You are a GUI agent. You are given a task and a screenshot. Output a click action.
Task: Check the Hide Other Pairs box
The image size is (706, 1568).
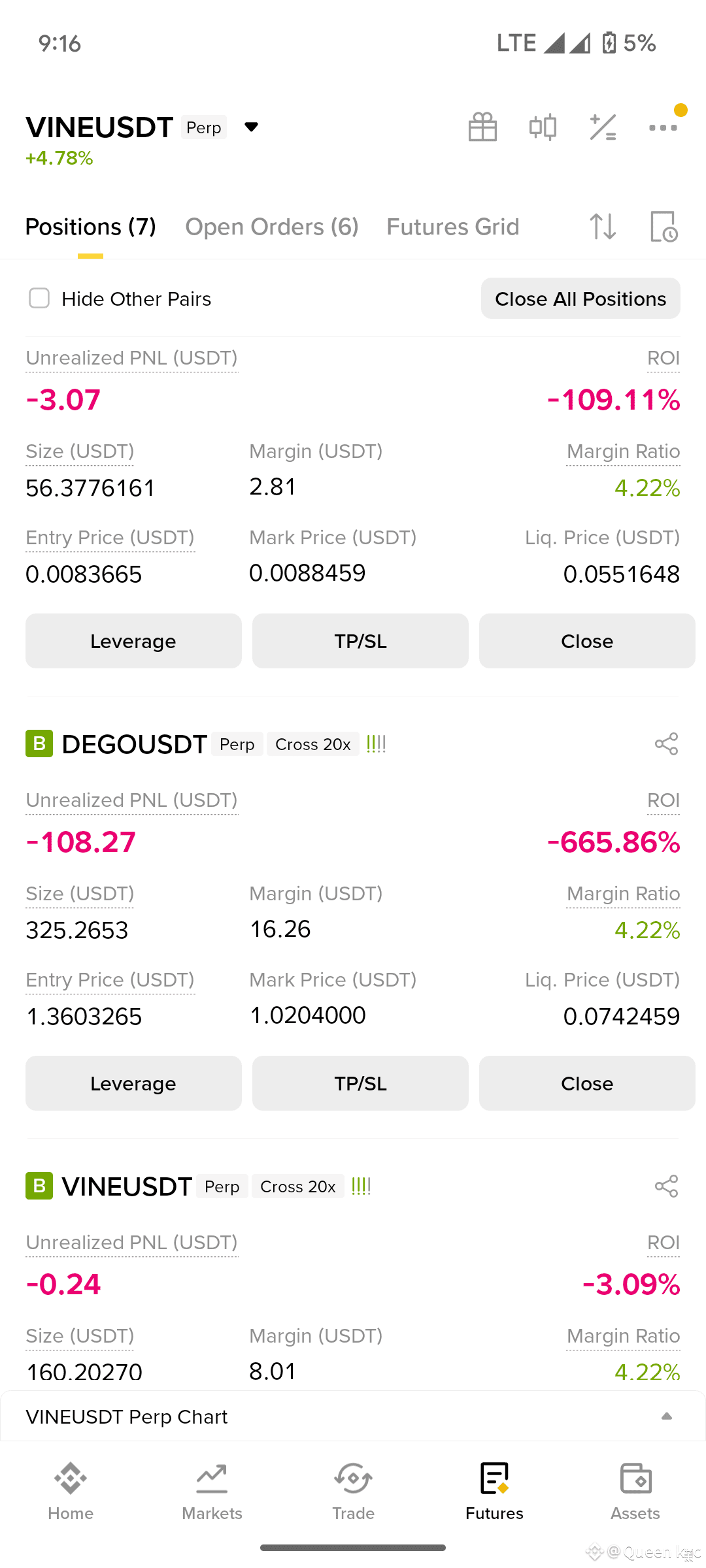coord(39,299)
